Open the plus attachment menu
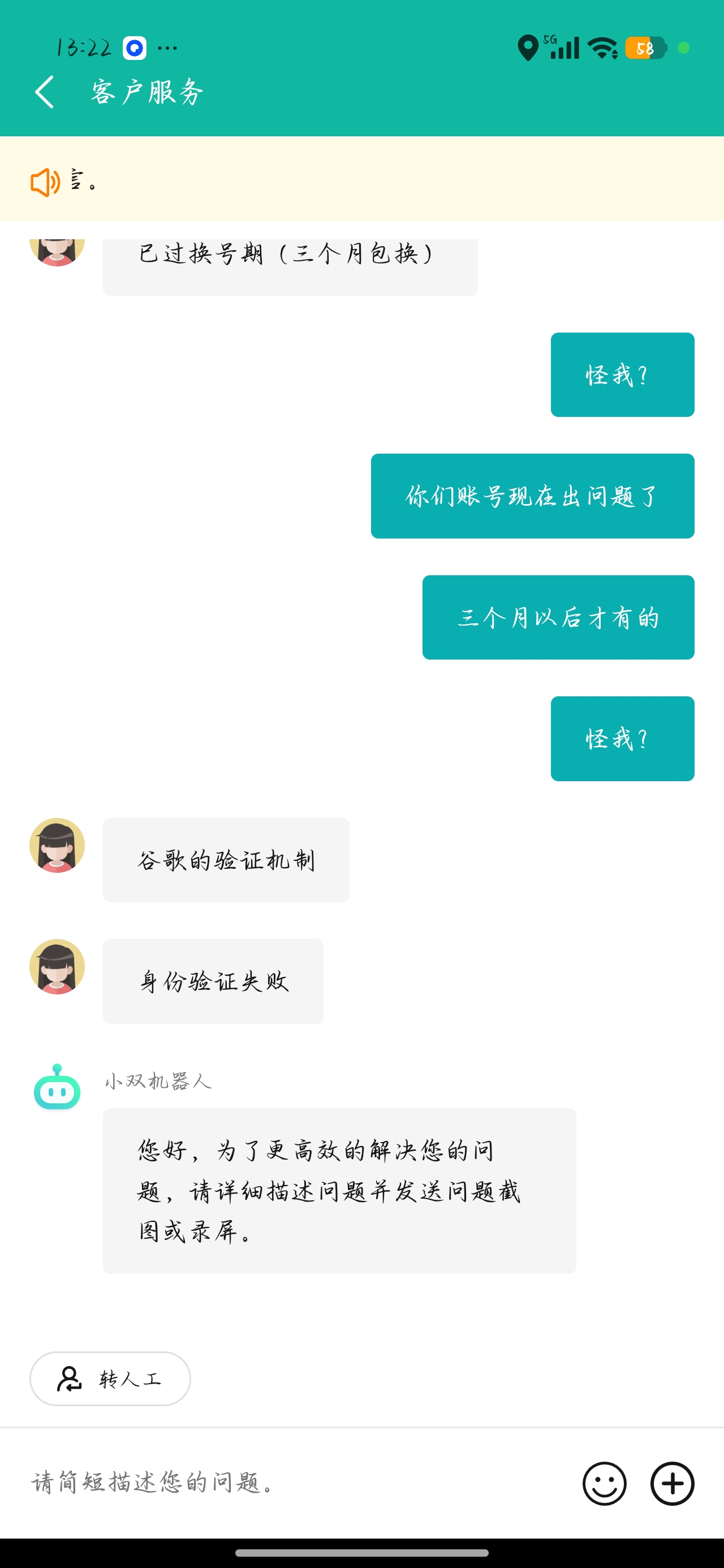This screenshot has width=724, height=1568. click(672, 1483)
